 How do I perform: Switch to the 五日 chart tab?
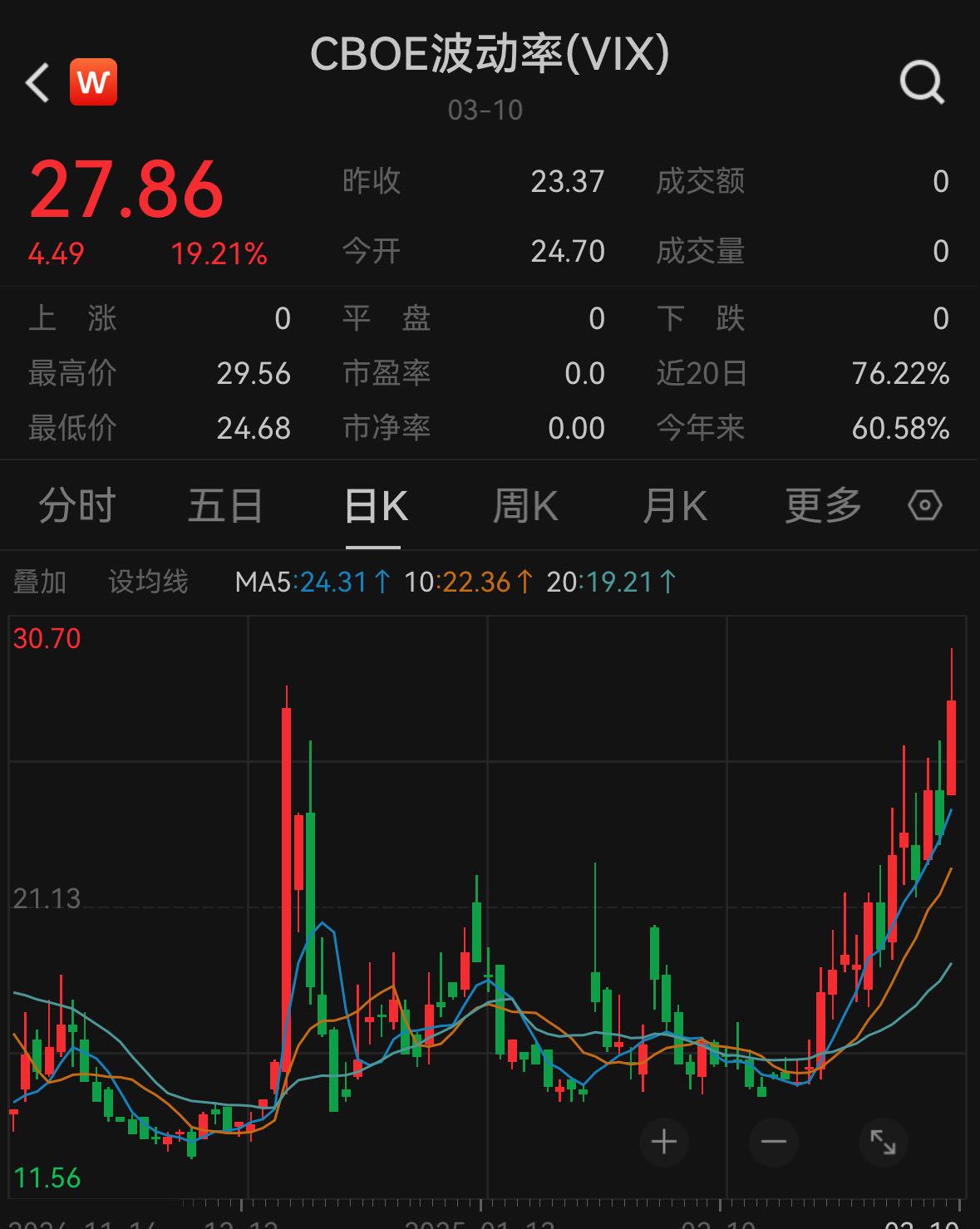point(225,506)
